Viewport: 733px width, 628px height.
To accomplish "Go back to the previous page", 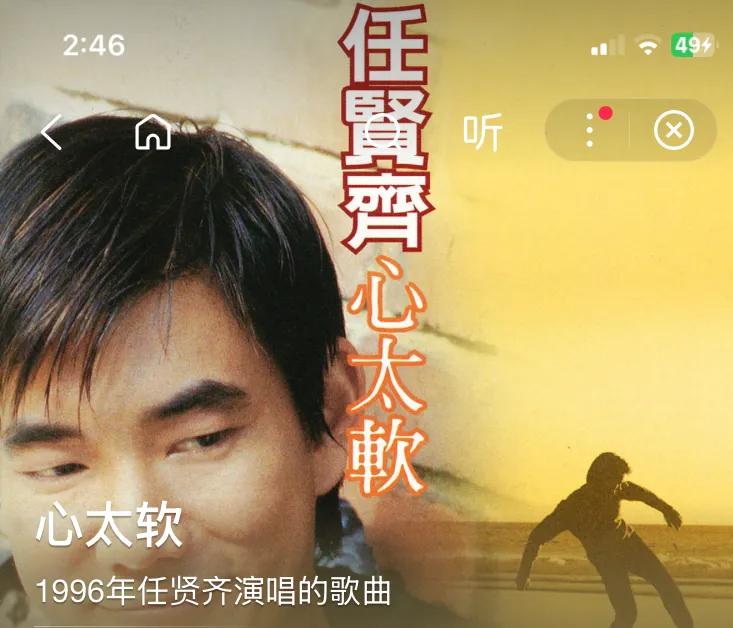I will pos(51,131).
